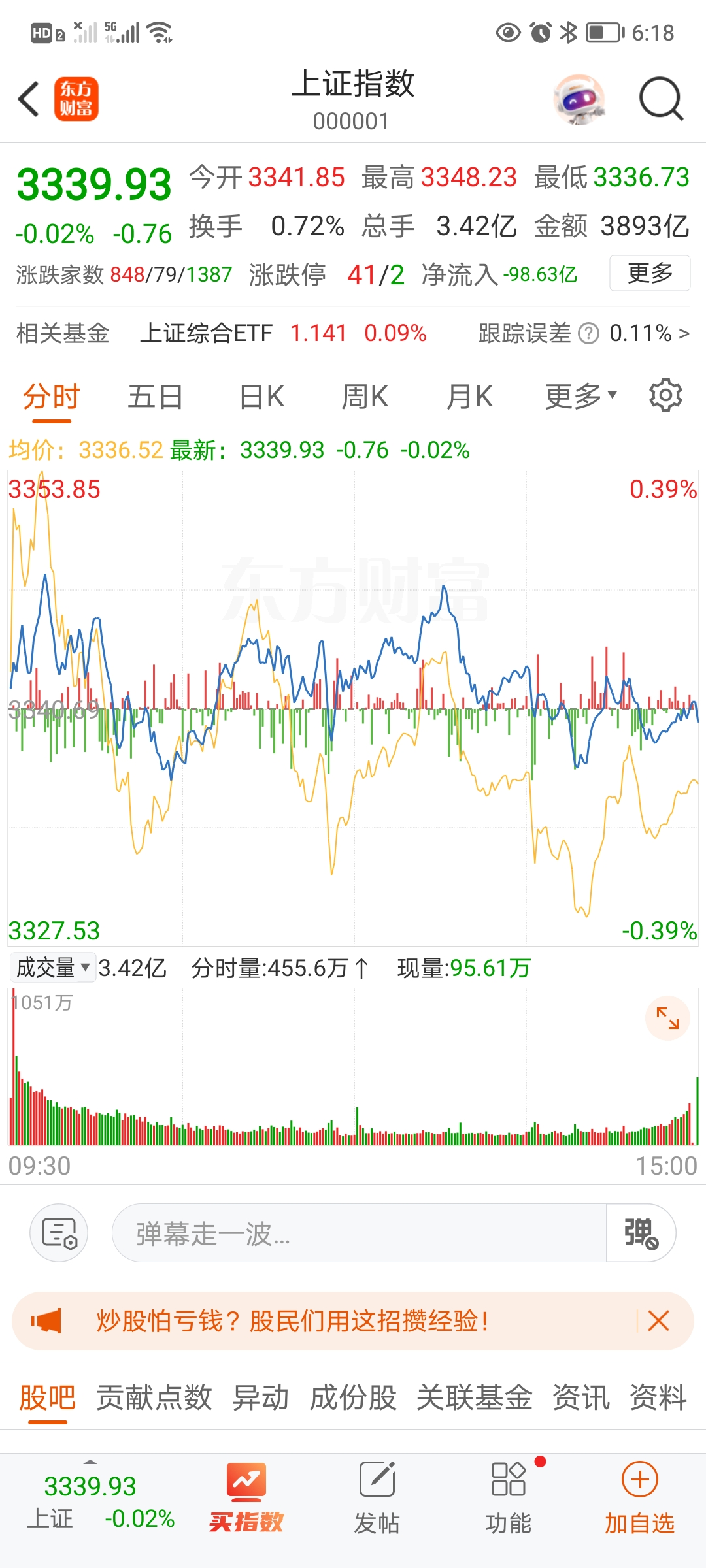Switch to the 日K chart tab
This screenshot has height=1568, width=706.
[261, 397]
